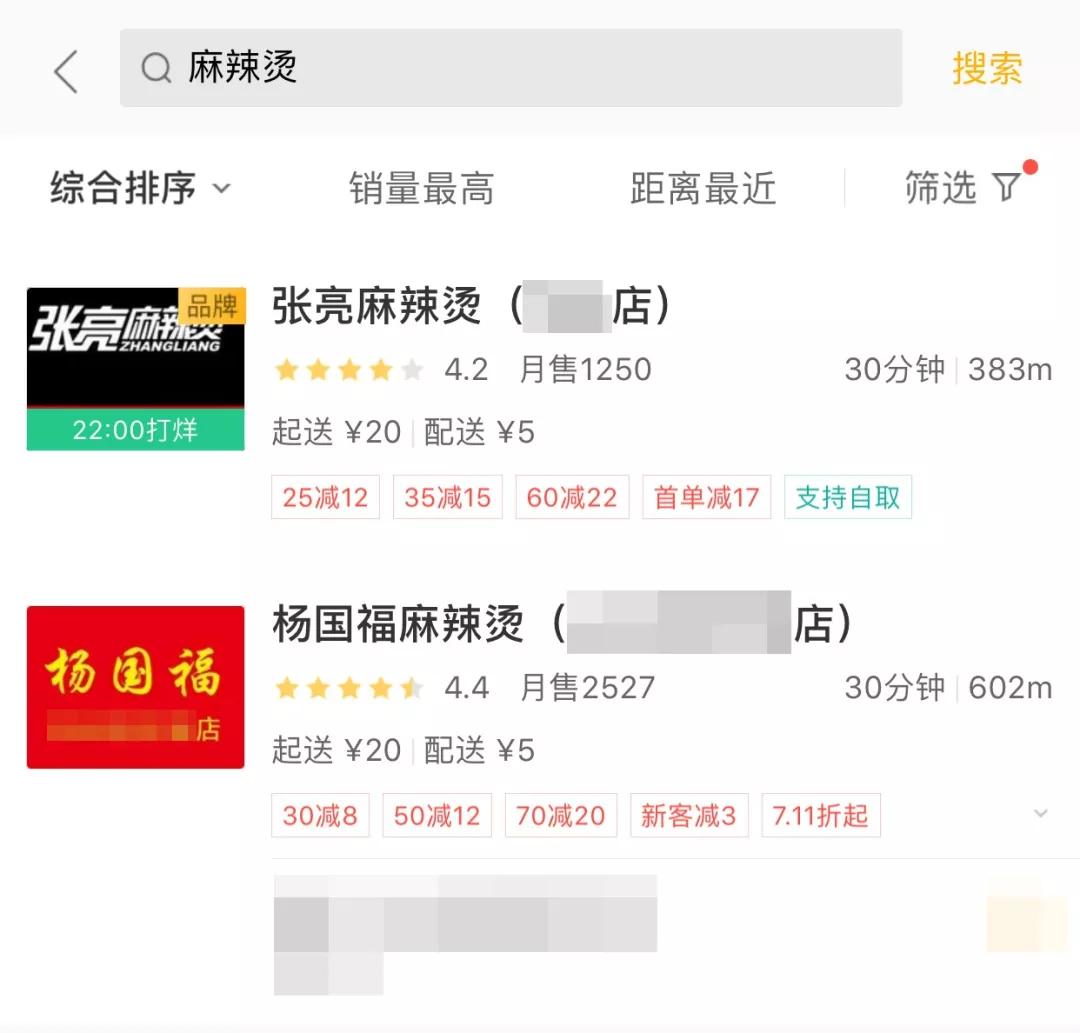Go back with the arrow icon
This screenshot has height=1033, width=1080.
coord(66,71)
